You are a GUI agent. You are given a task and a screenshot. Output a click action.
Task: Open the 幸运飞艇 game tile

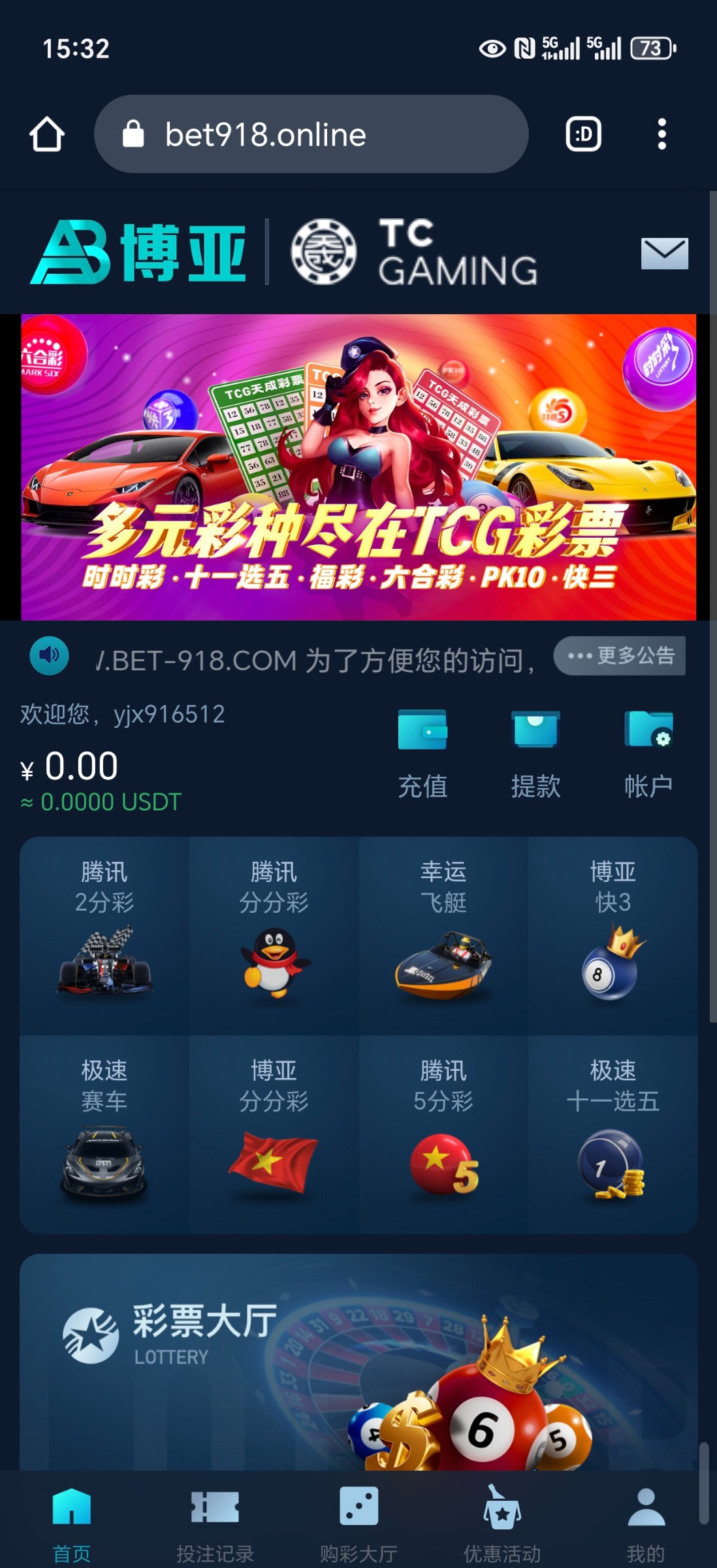443,934
